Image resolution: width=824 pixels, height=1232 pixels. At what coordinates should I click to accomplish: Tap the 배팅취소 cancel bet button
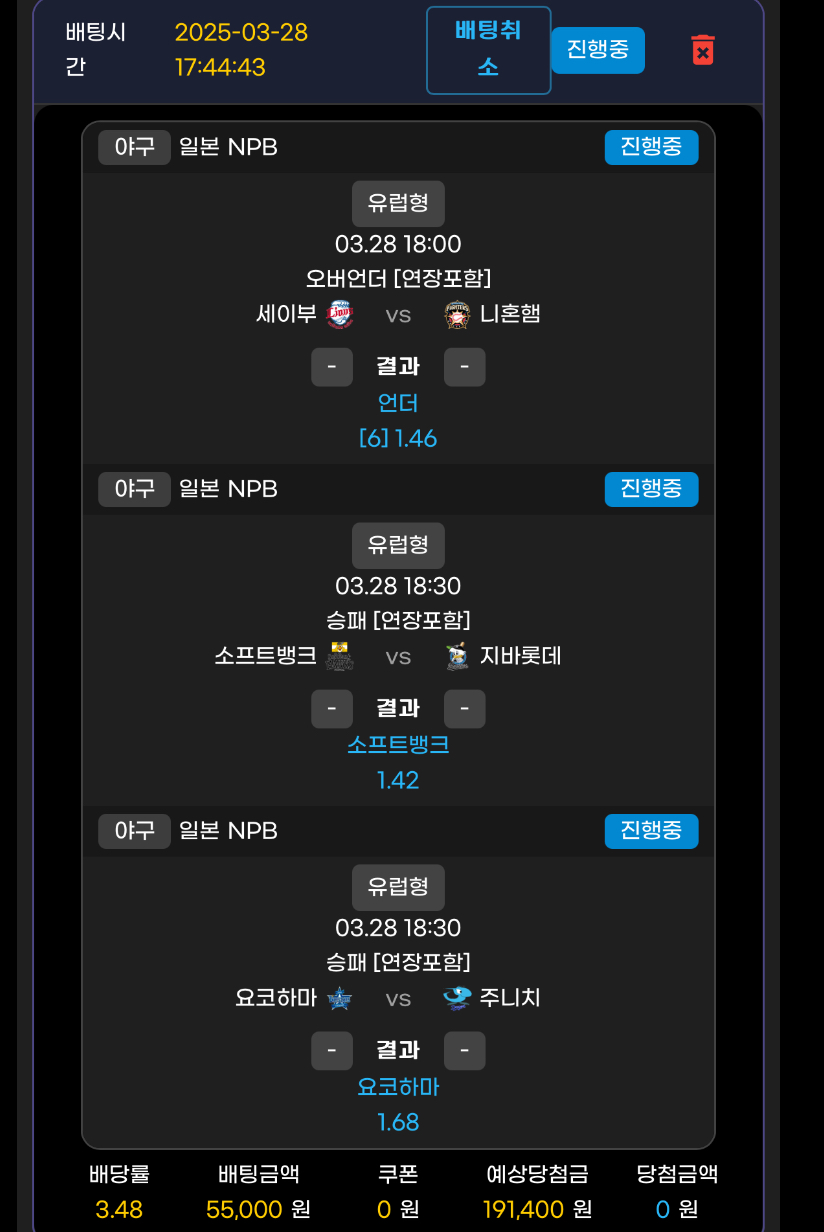(x=488, y=50)
